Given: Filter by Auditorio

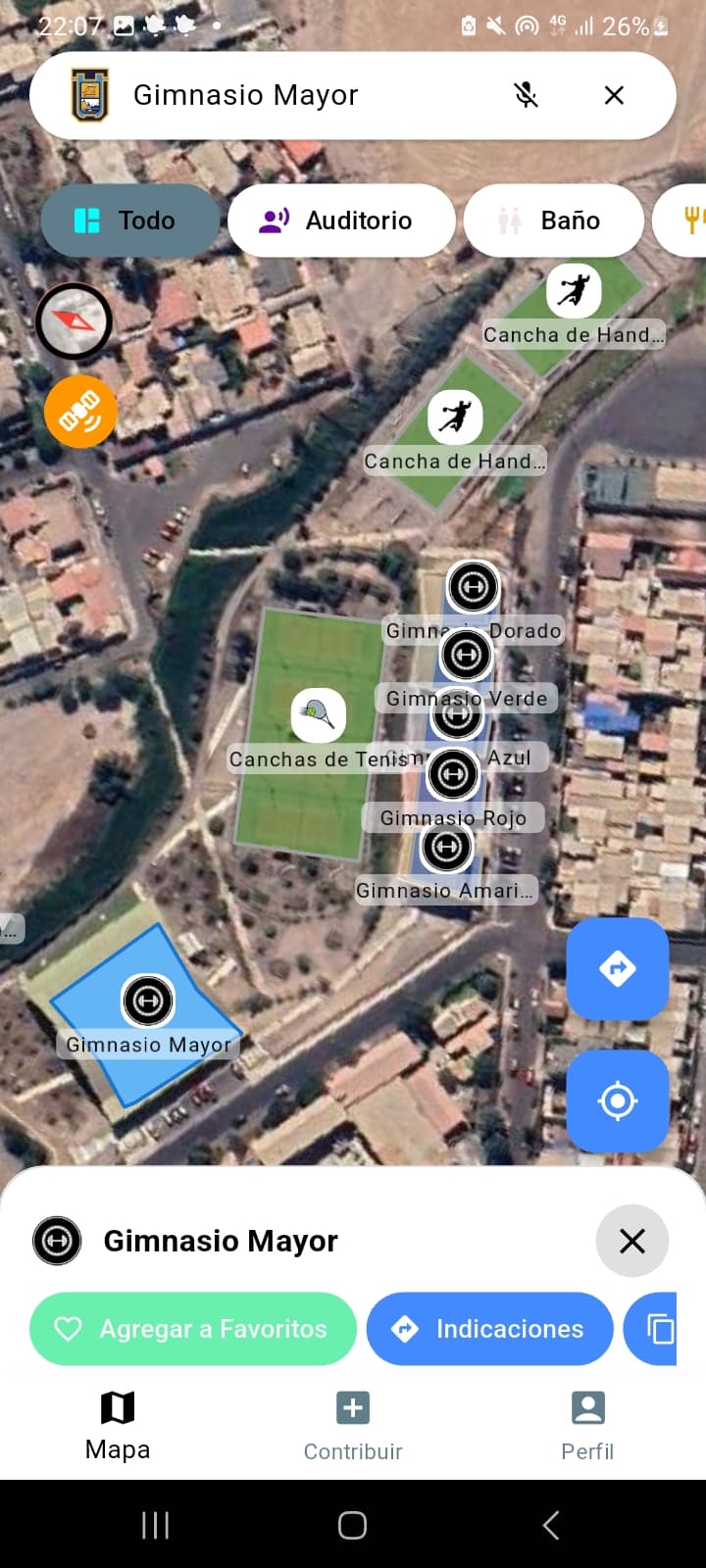Looking at the screenshot, I should (x=340, y=220).
